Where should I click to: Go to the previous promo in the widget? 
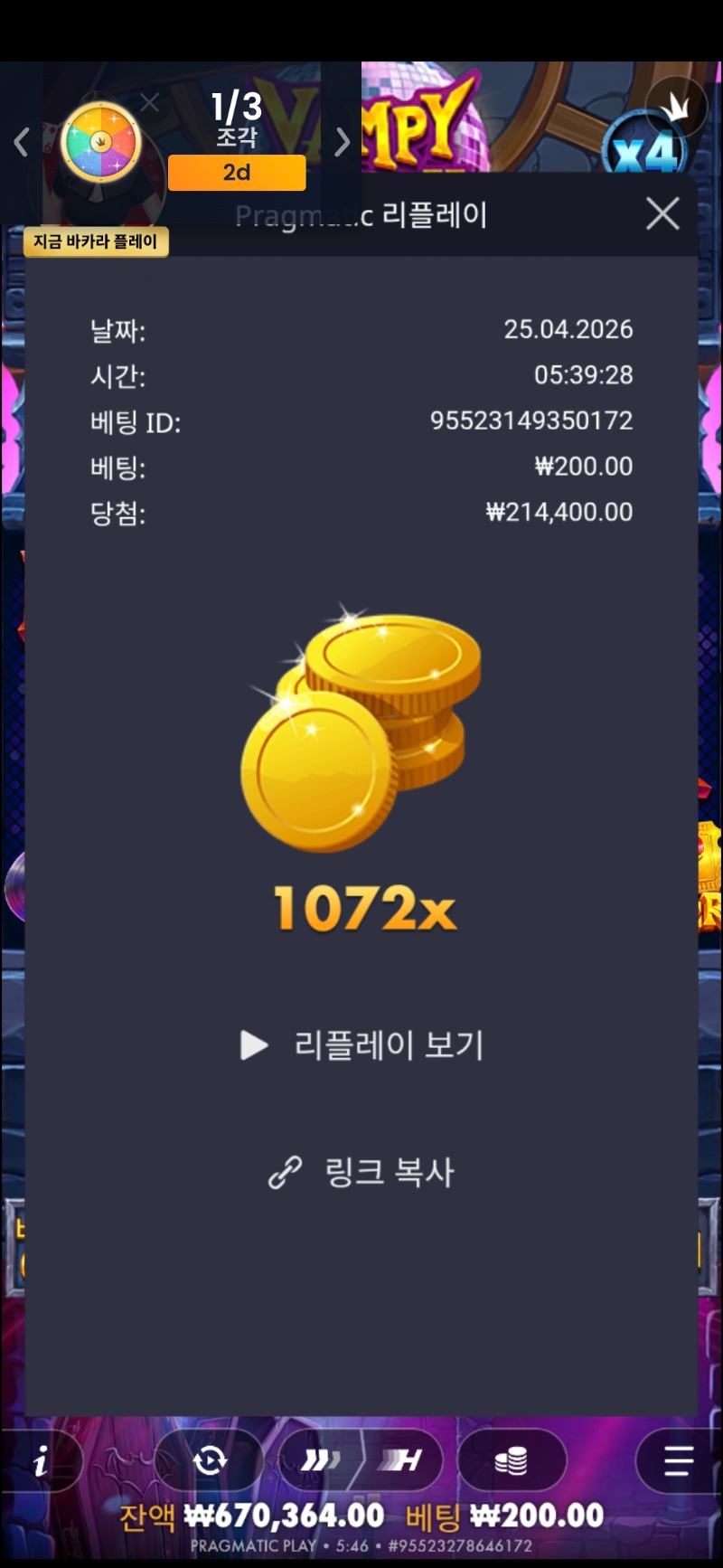point(22,142)
